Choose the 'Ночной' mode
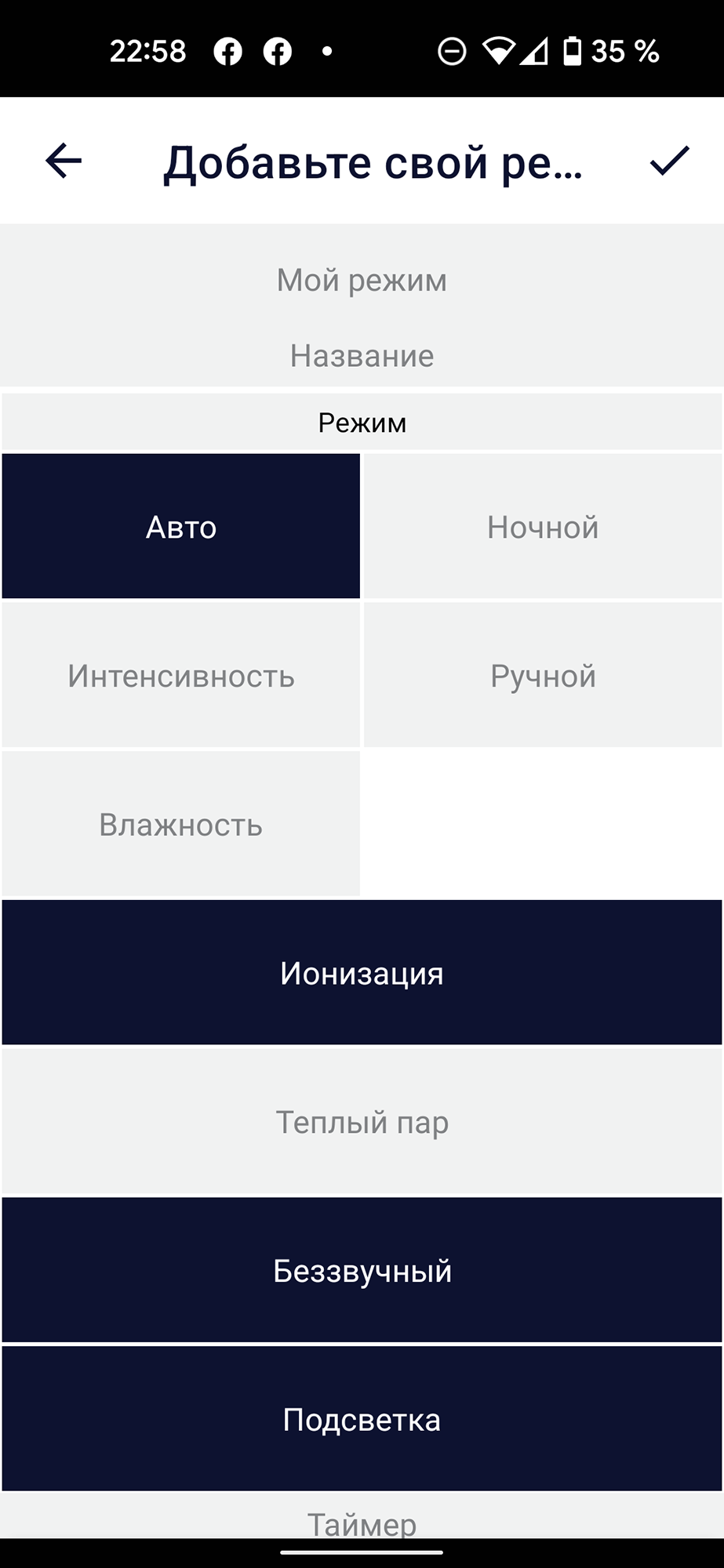The height and width of the screenshot is (1568, 724). point(543,527)
